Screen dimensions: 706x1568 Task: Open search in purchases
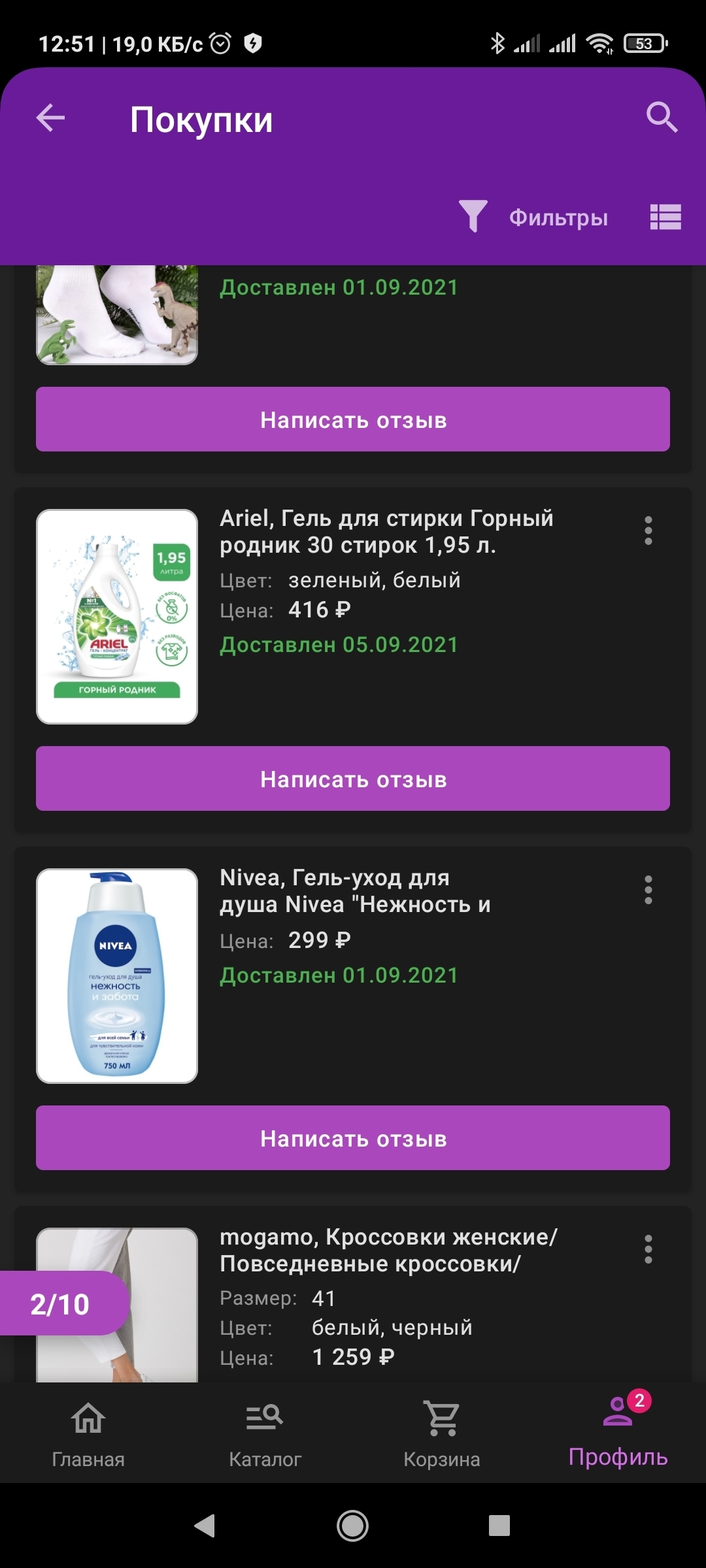662,118
